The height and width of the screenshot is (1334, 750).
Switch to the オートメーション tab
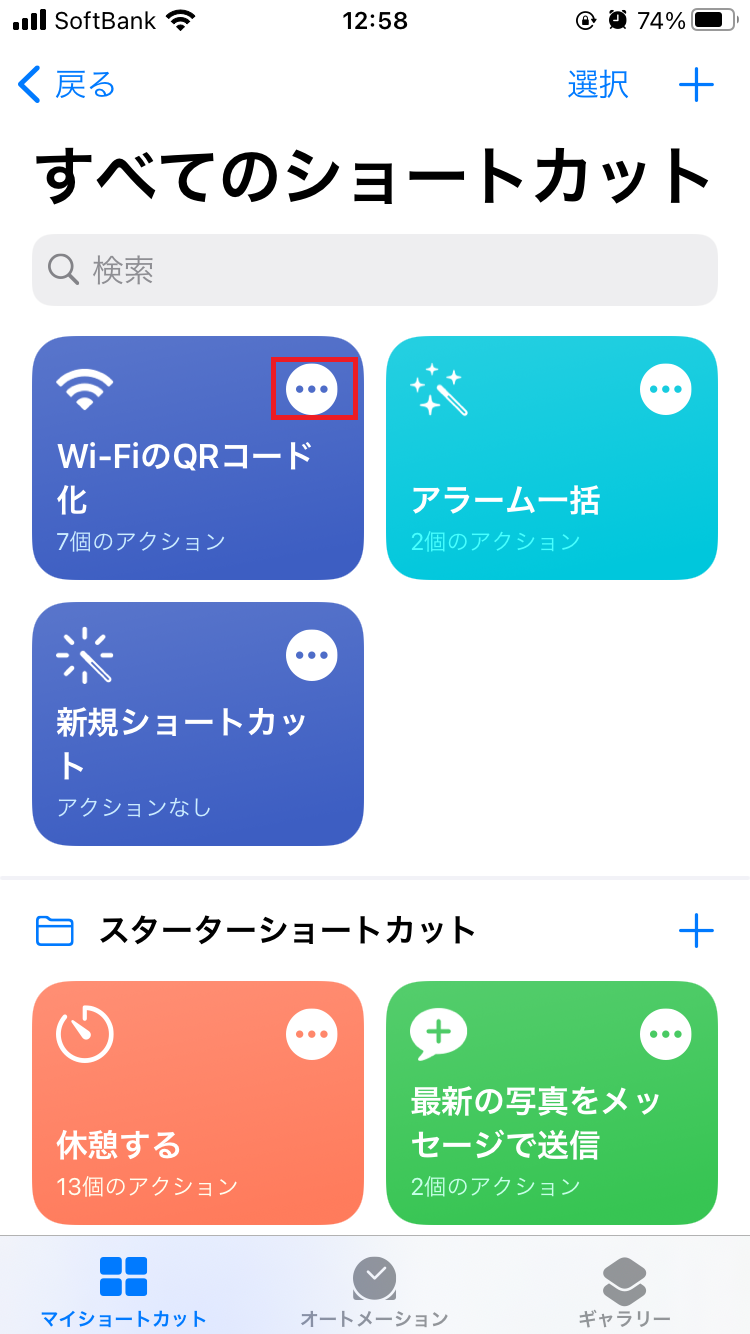click(x=375, y=1290)
